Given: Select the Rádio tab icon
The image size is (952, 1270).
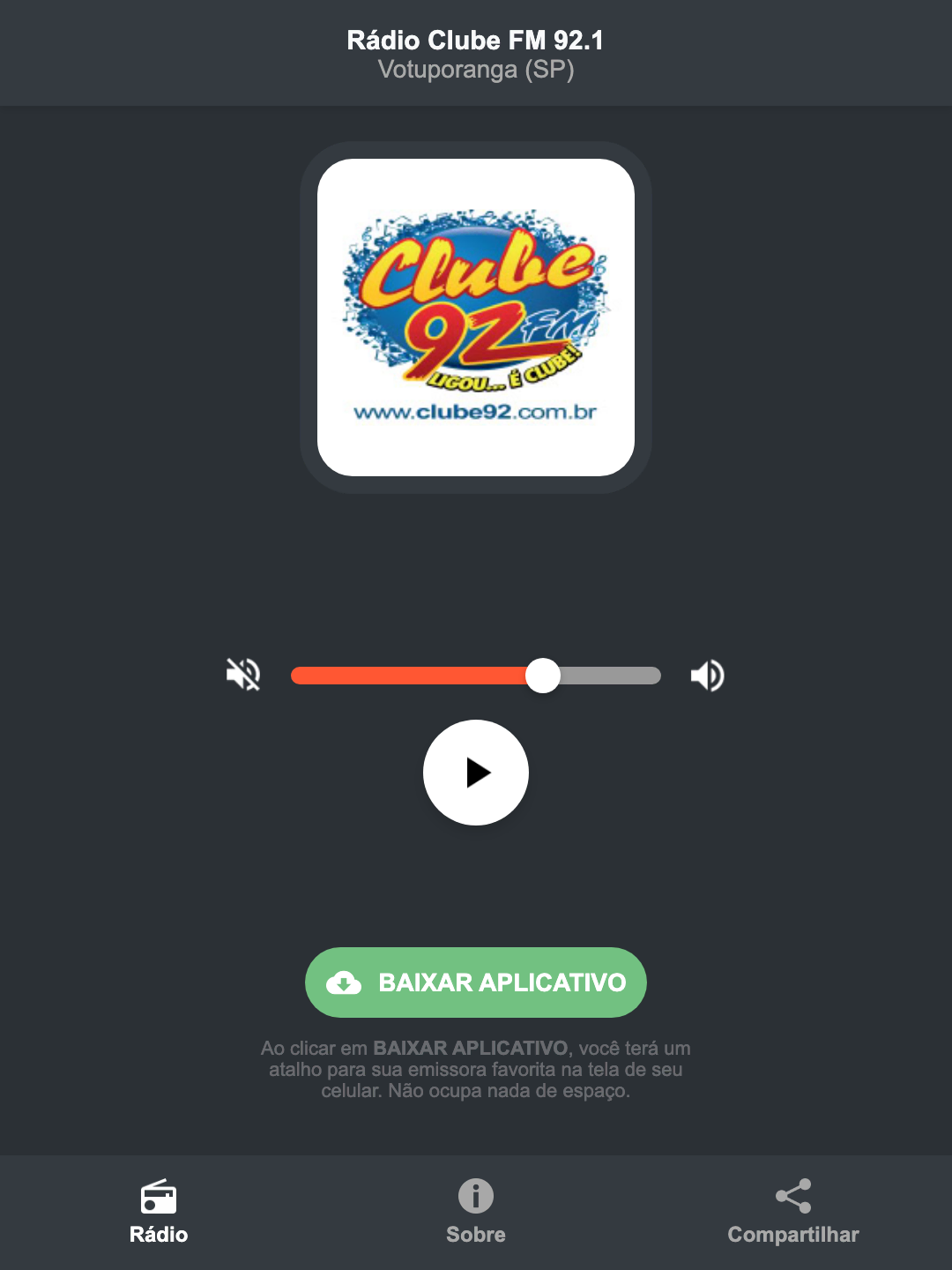Looking at the screenshot, I should (159, 1198).
